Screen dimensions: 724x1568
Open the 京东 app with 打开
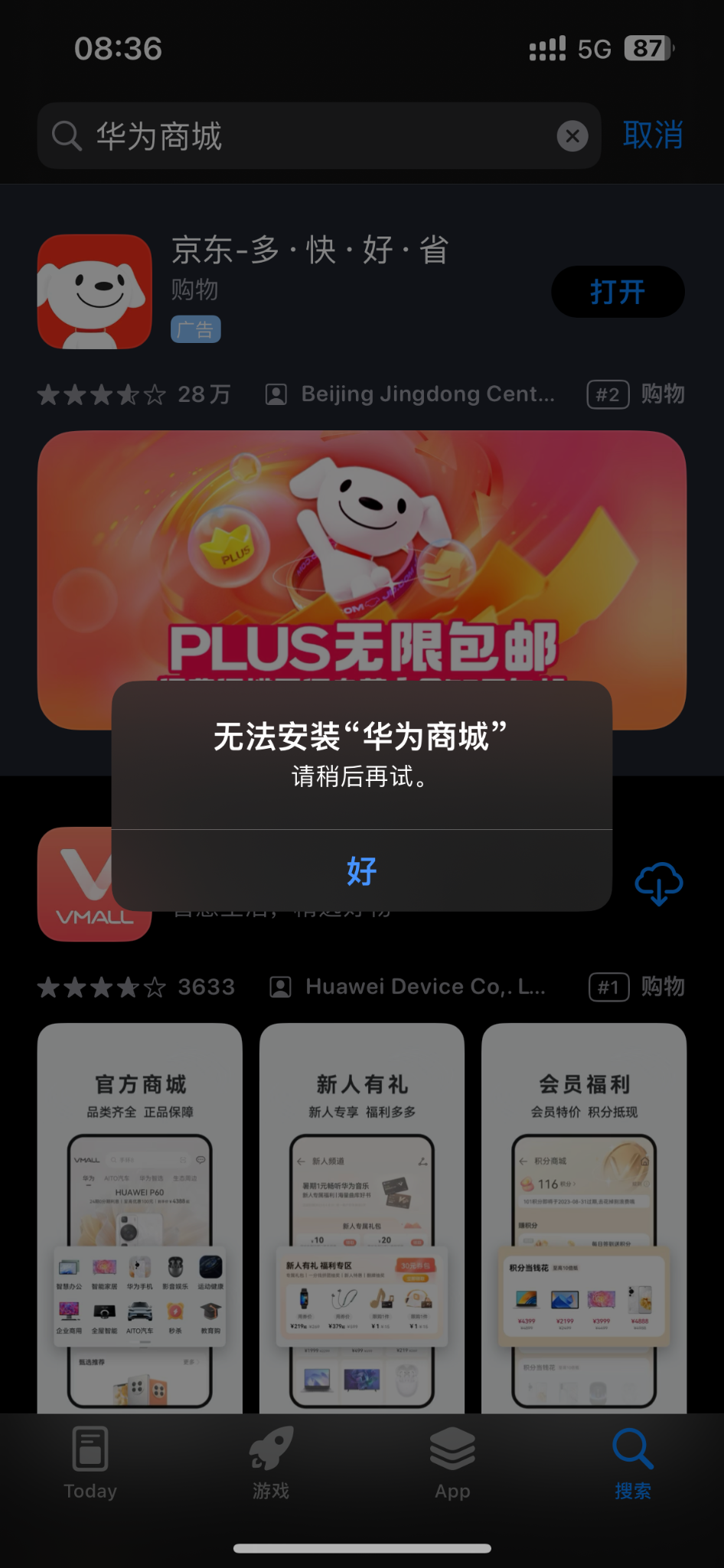tap(618, 292)
